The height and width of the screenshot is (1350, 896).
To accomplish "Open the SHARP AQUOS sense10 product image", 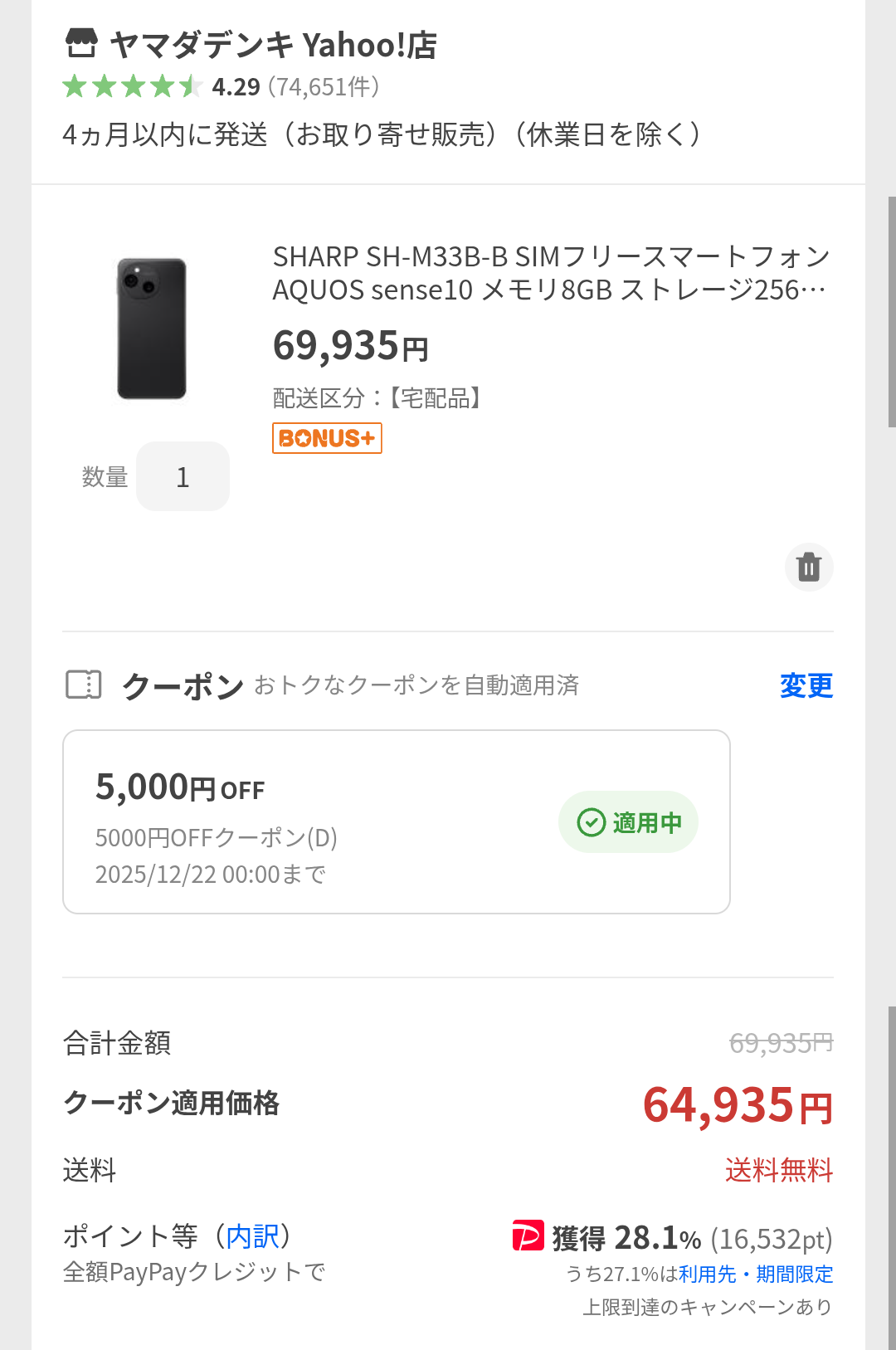I will tap(152, 329).
